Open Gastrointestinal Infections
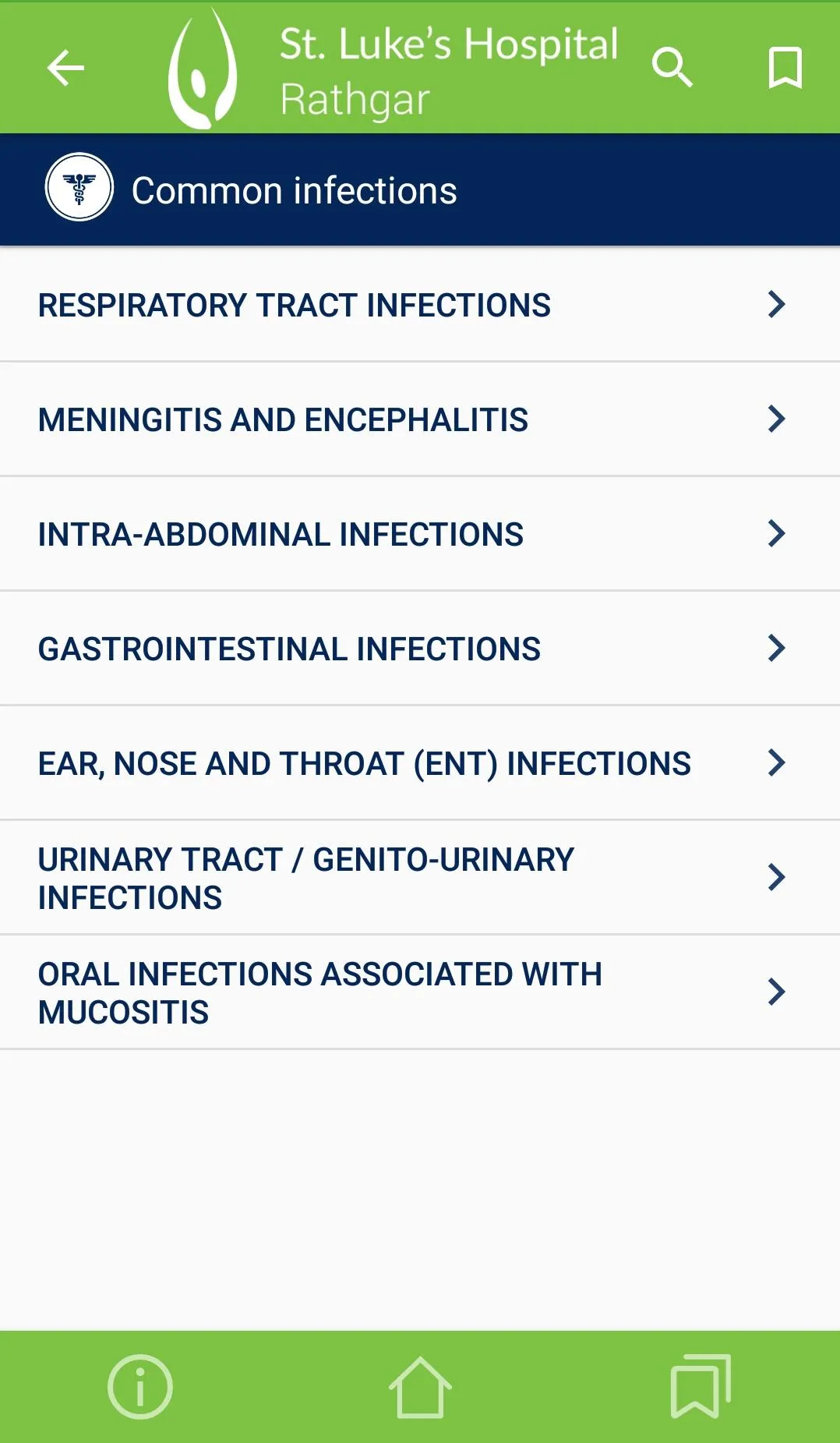 420,649
